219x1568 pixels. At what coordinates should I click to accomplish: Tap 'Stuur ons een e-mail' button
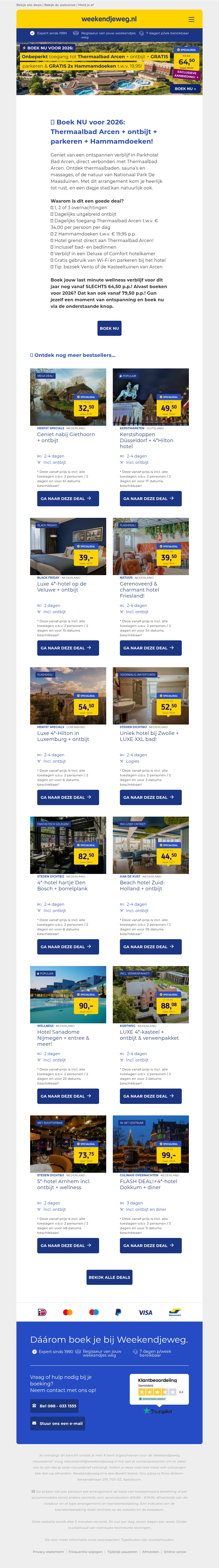click(x=58, y=1423)
